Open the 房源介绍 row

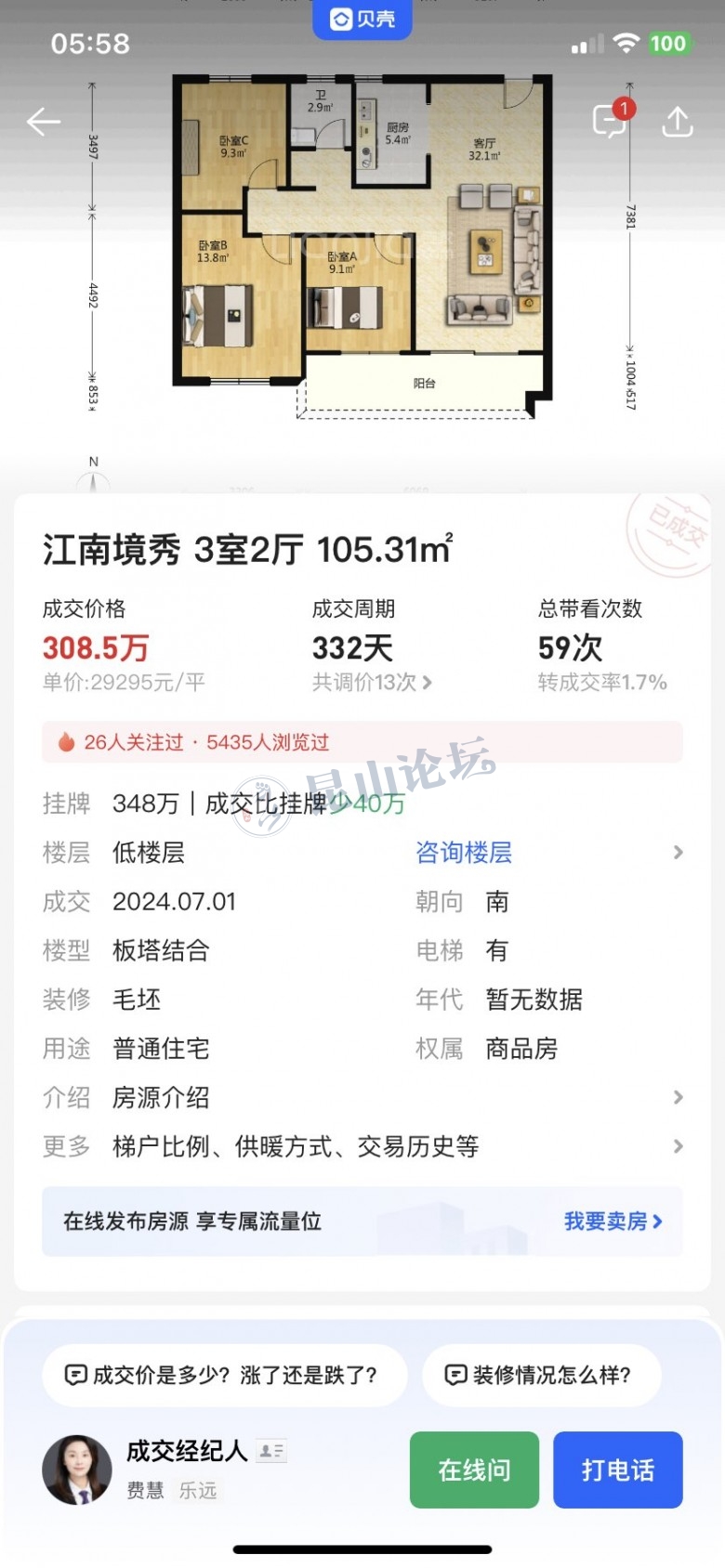(x=362, y=1098)
